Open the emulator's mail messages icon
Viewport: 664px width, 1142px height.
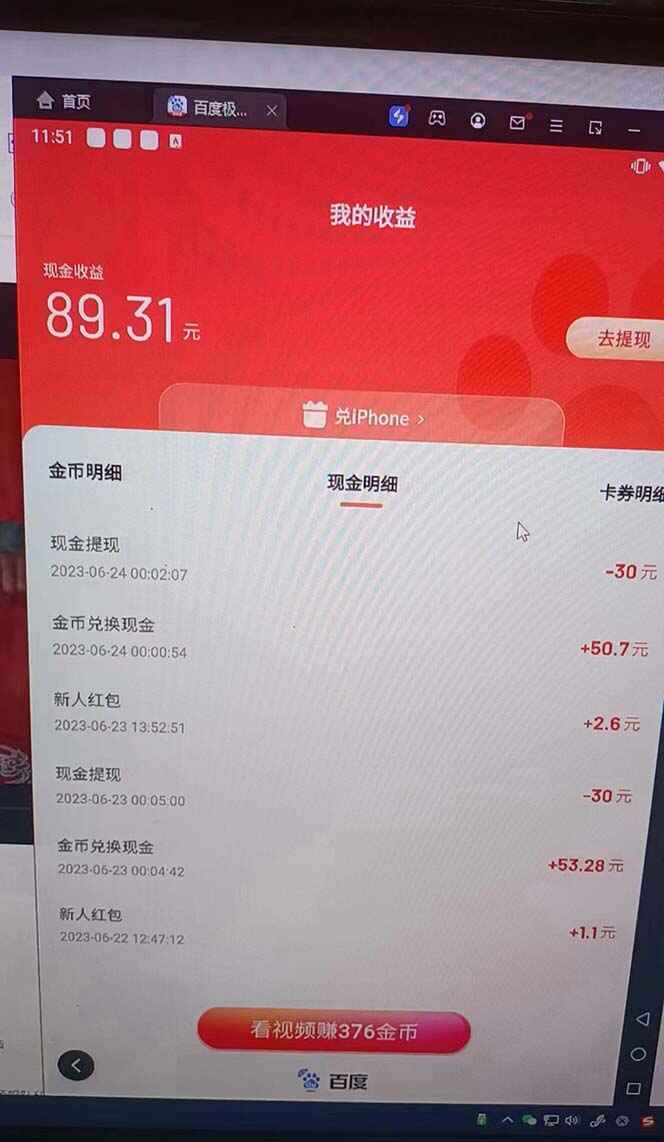pyautogui.click(x=517, y=122)
